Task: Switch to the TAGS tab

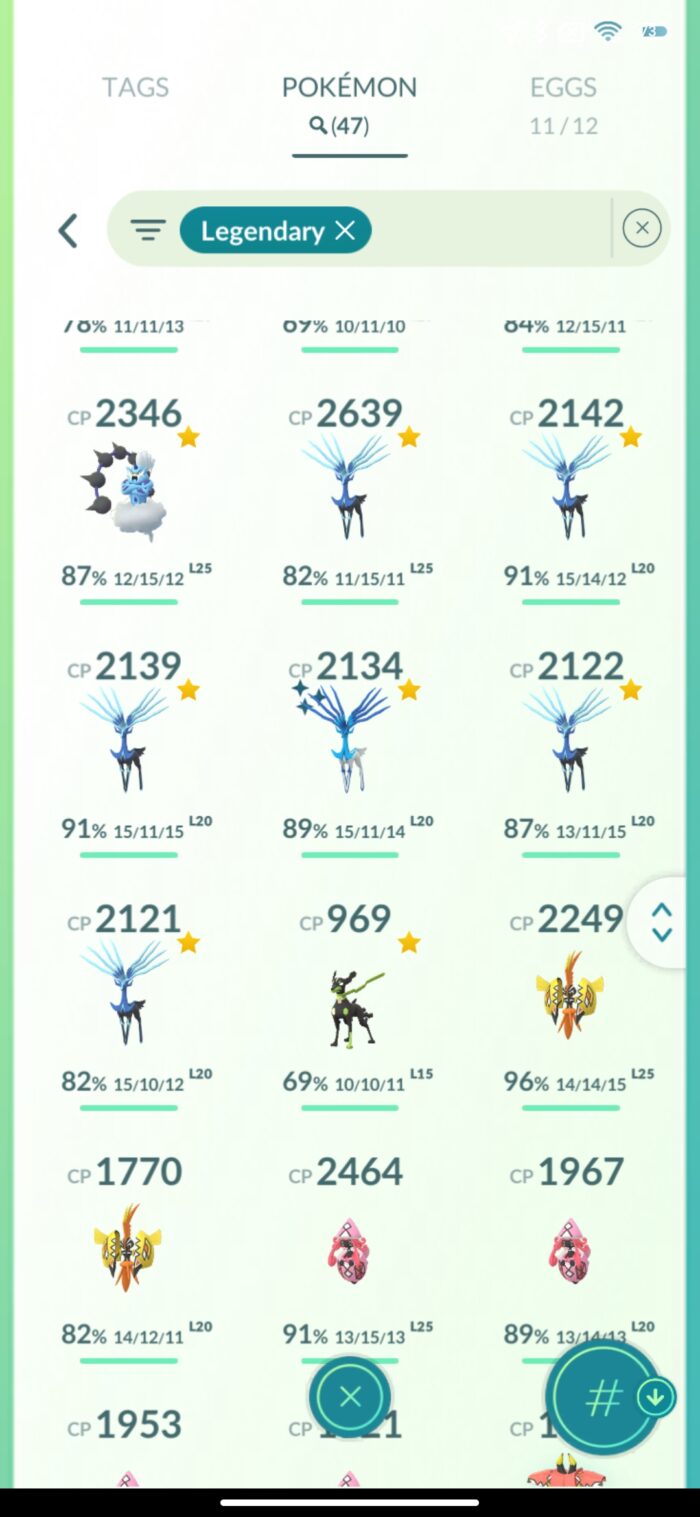Action: pyautogui.click(x=134, y=88)
